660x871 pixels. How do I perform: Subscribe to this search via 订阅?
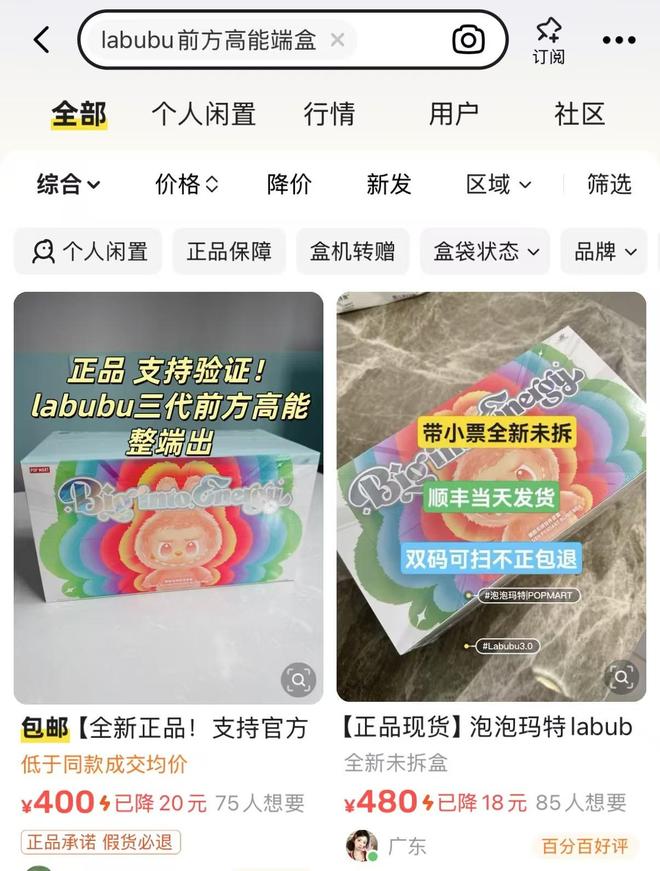(548, 41)
